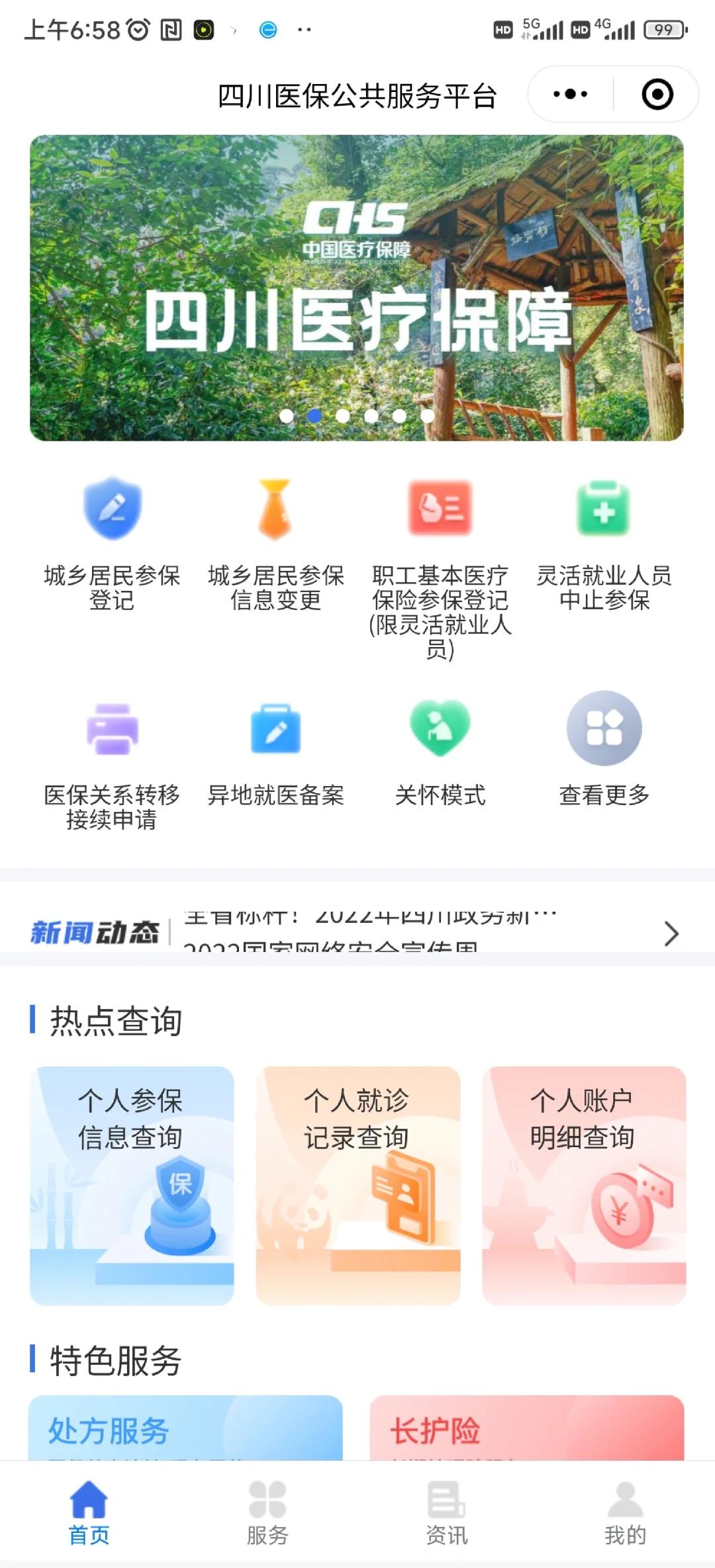This screenshot has width=715, height=1568.
Task: Open 个人就诊记录查询 card
Action: click(358, 1178)
